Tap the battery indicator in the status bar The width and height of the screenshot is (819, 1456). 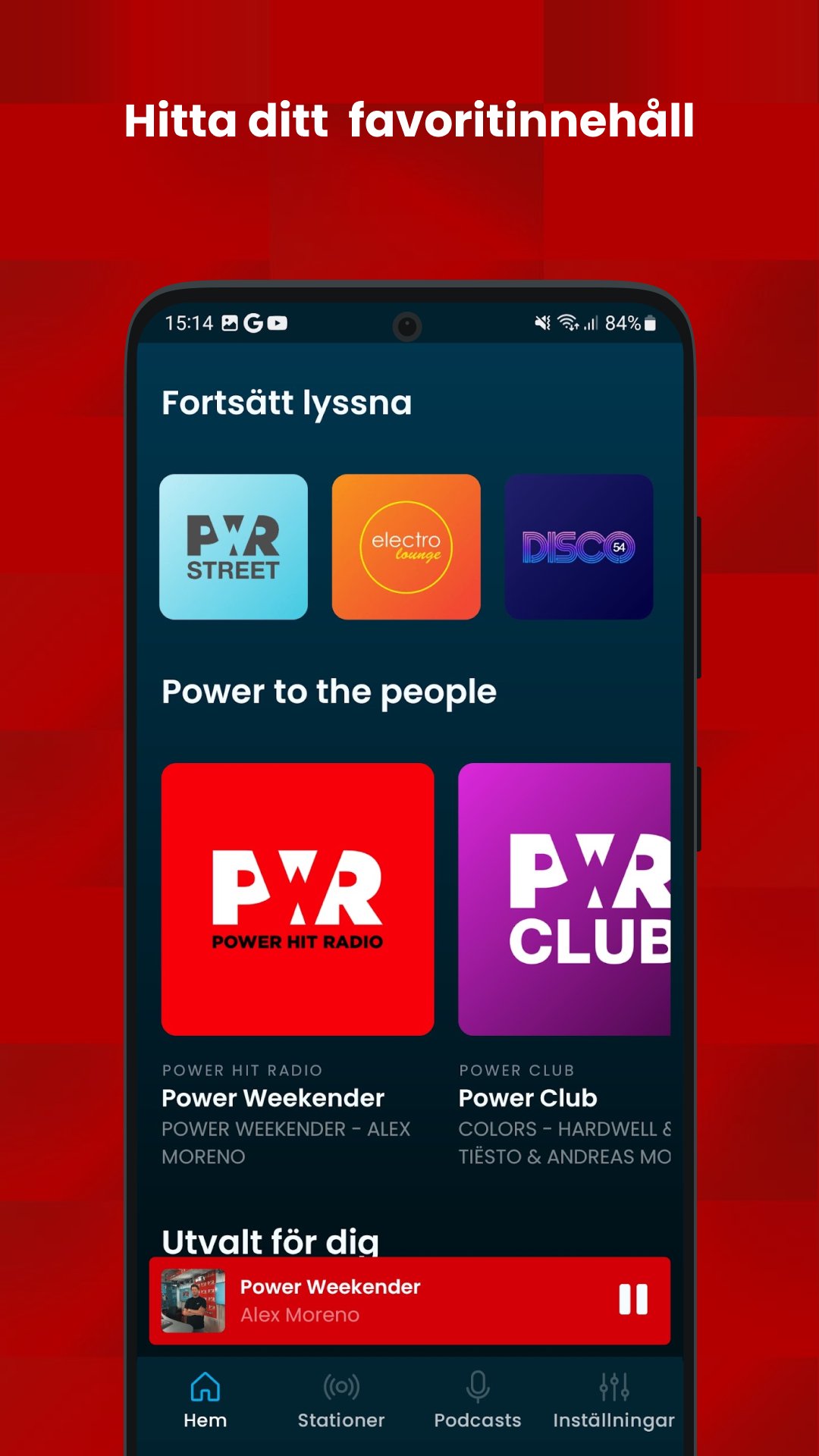pos(651,324)
